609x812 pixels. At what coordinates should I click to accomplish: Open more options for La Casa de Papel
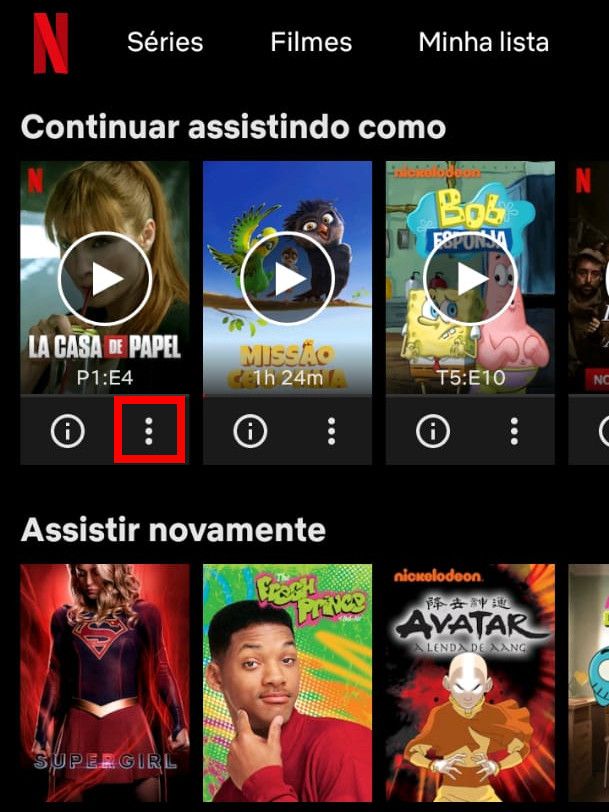click(x=149, y=432)
